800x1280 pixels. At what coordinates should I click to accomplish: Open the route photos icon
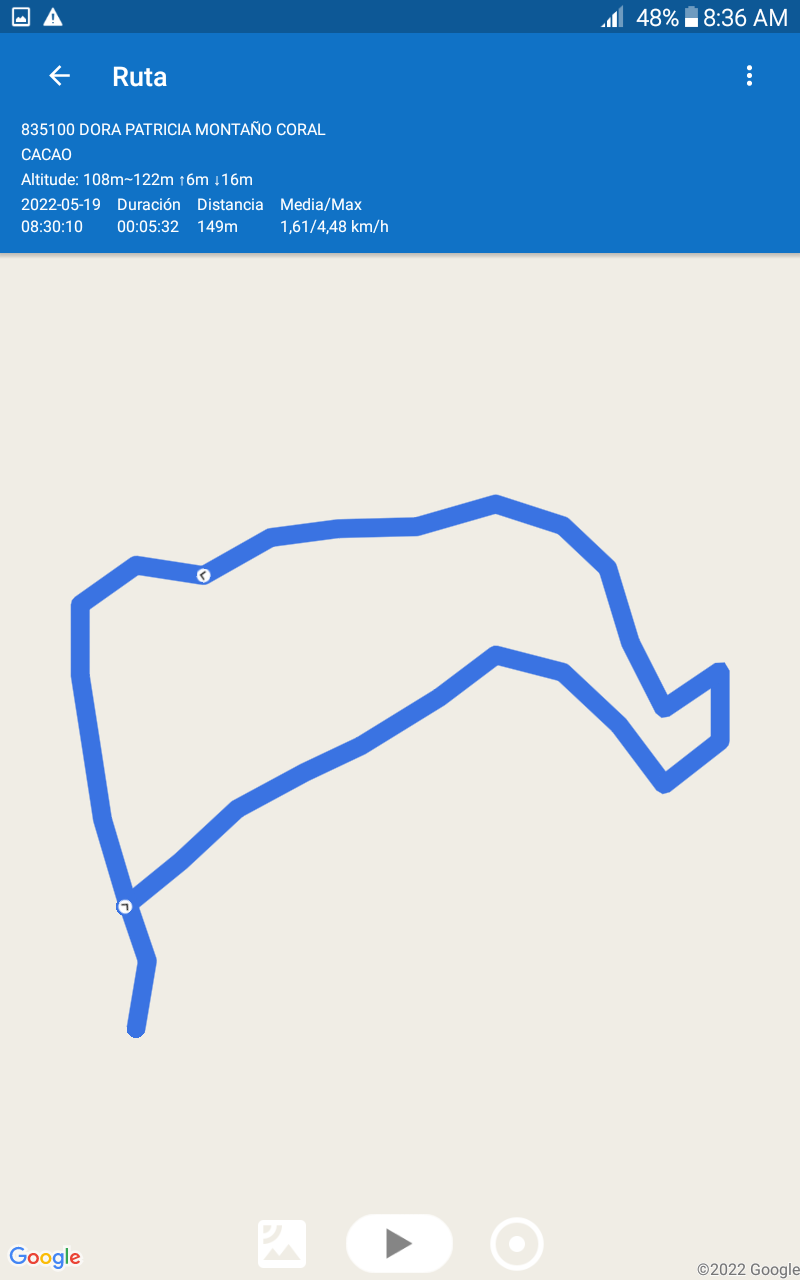pos(282,1244)
